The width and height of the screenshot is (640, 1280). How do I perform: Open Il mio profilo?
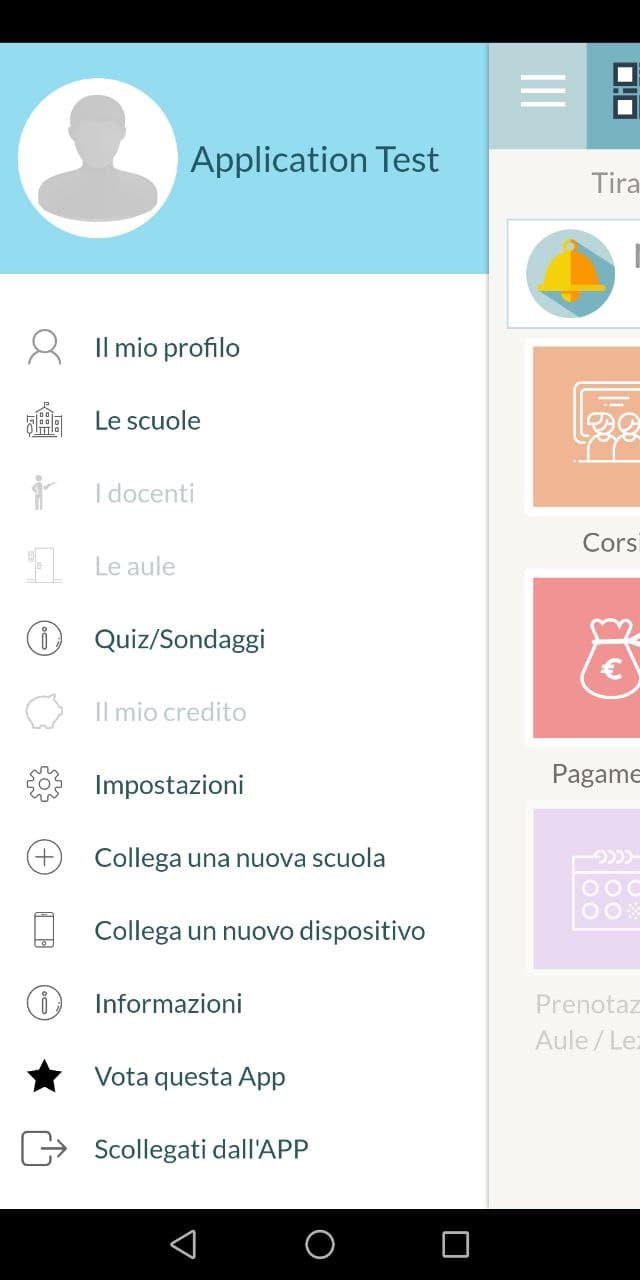pos(244,348)
